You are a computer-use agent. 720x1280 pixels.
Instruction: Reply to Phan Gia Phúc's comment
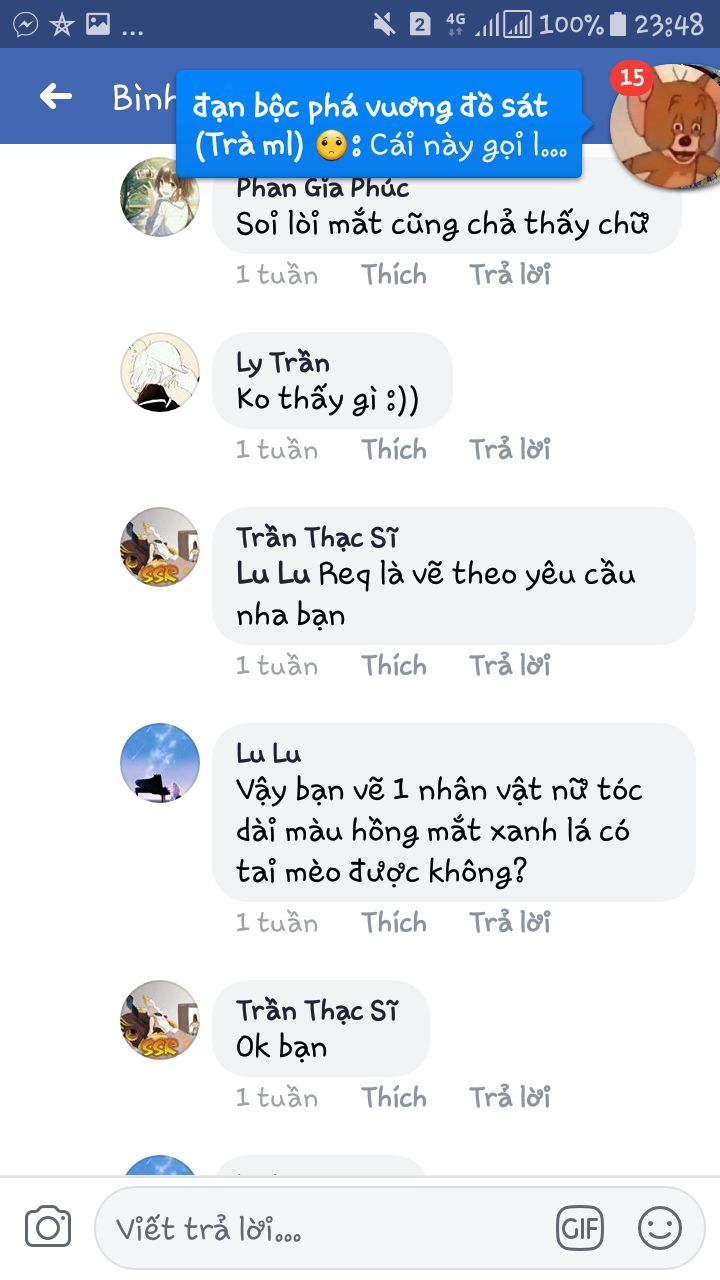510,275
